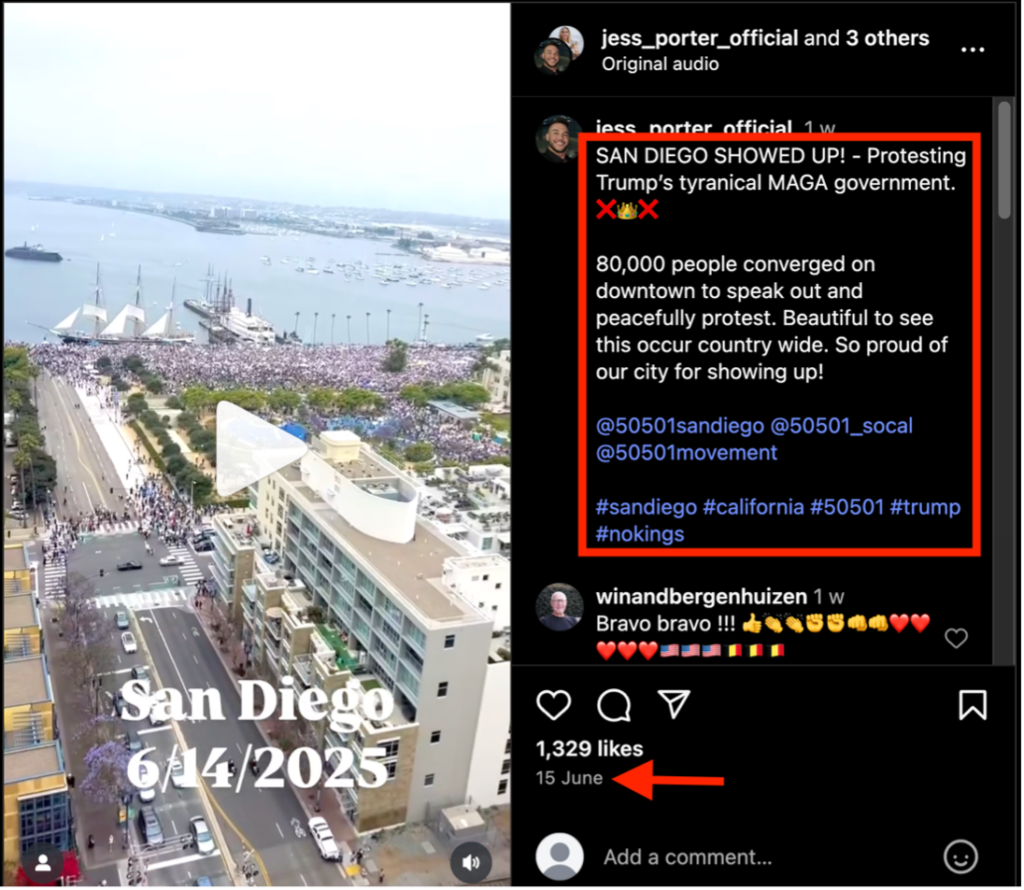
Task: View winandbergenhuizen's profile
Action: (701, 597)
